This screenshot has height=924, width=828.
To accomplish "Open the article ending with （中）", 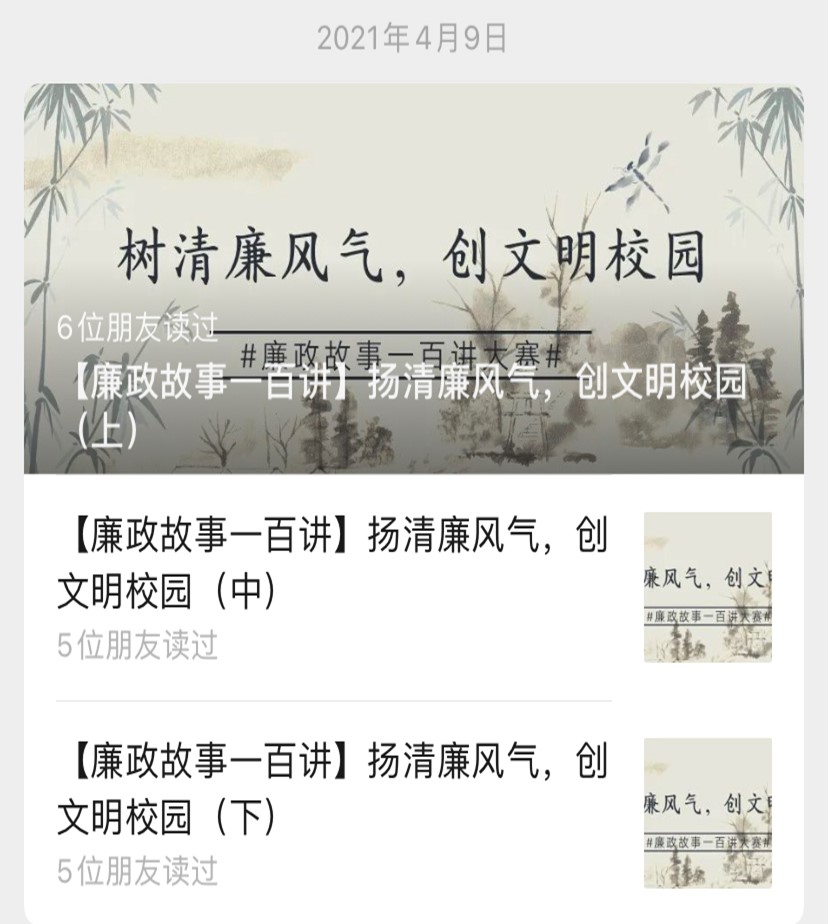I will coord(332,564).
